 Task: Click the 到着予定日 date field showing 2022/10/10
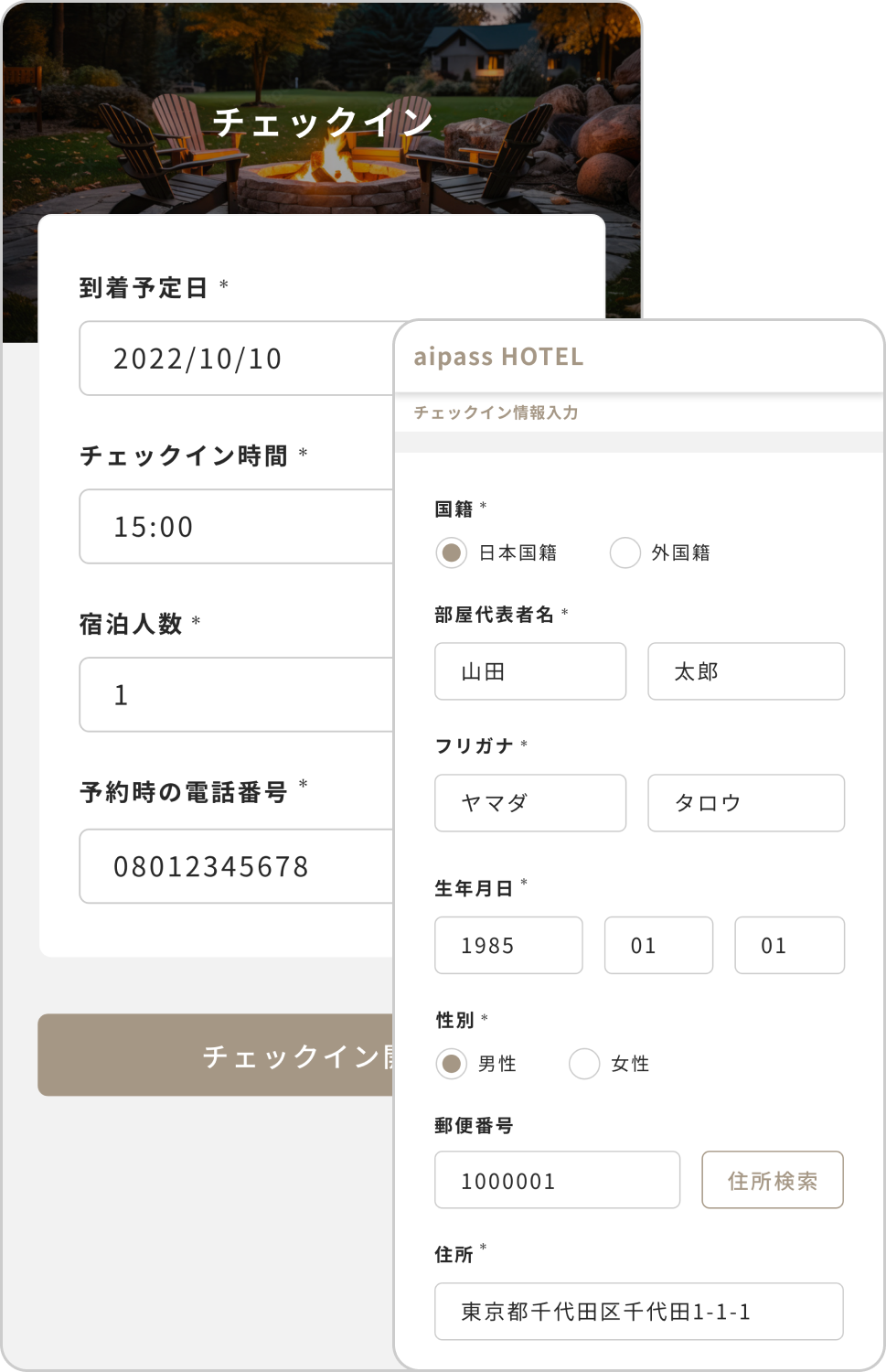tap(229, 359)
